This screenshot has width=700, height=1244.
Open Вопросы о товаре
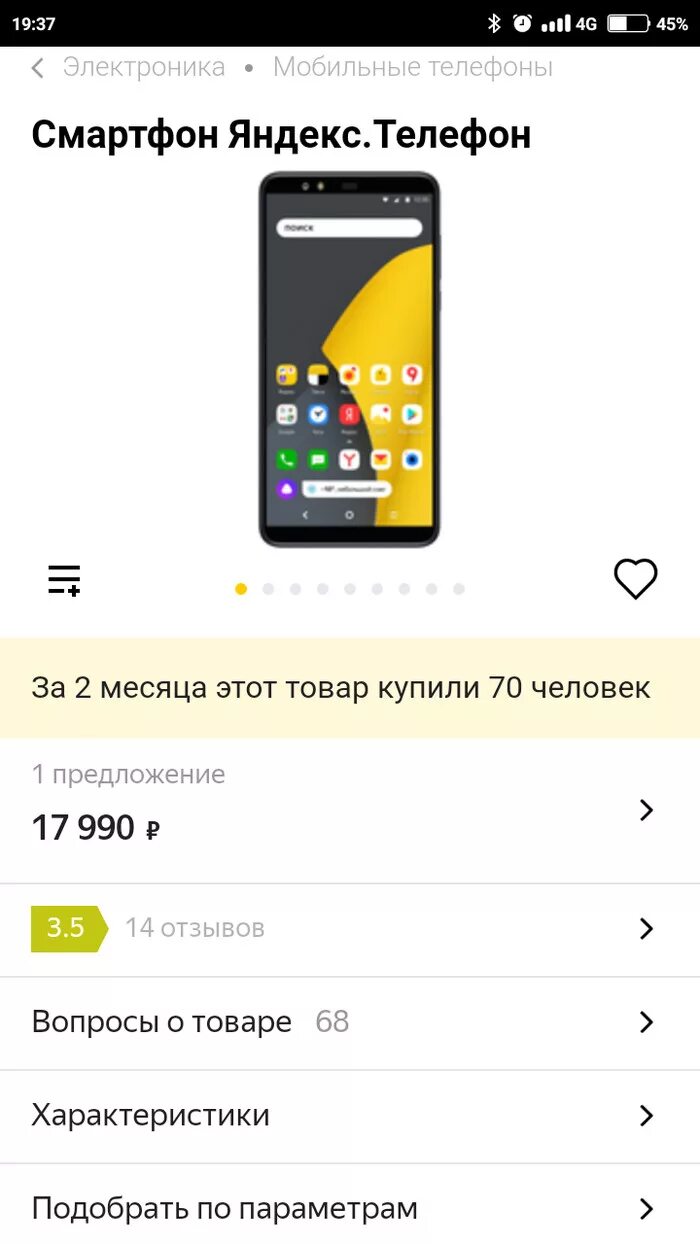pyautogui.click(x=350, y=1022)
